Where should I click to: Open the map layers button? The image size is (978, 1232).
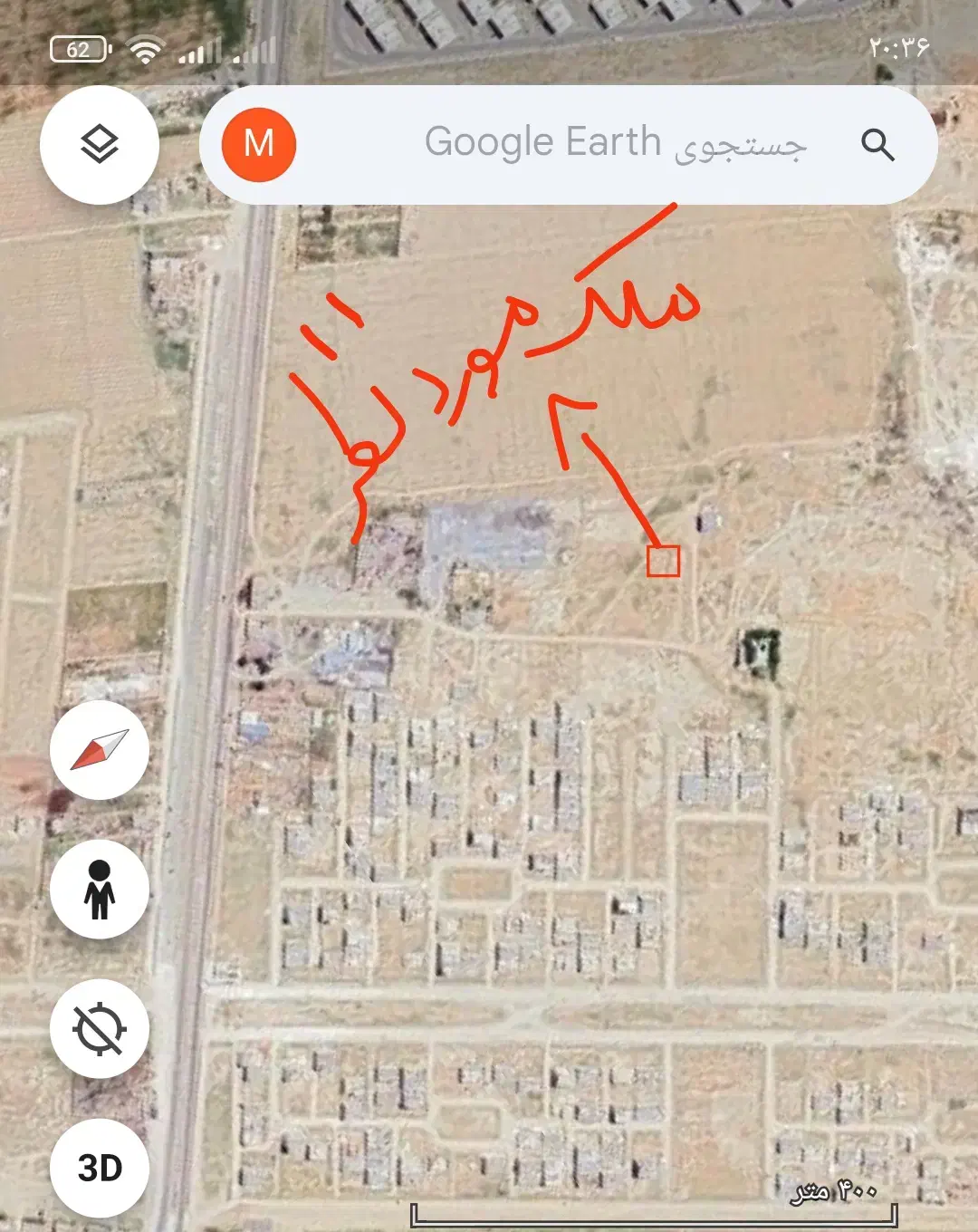point(100,145)
